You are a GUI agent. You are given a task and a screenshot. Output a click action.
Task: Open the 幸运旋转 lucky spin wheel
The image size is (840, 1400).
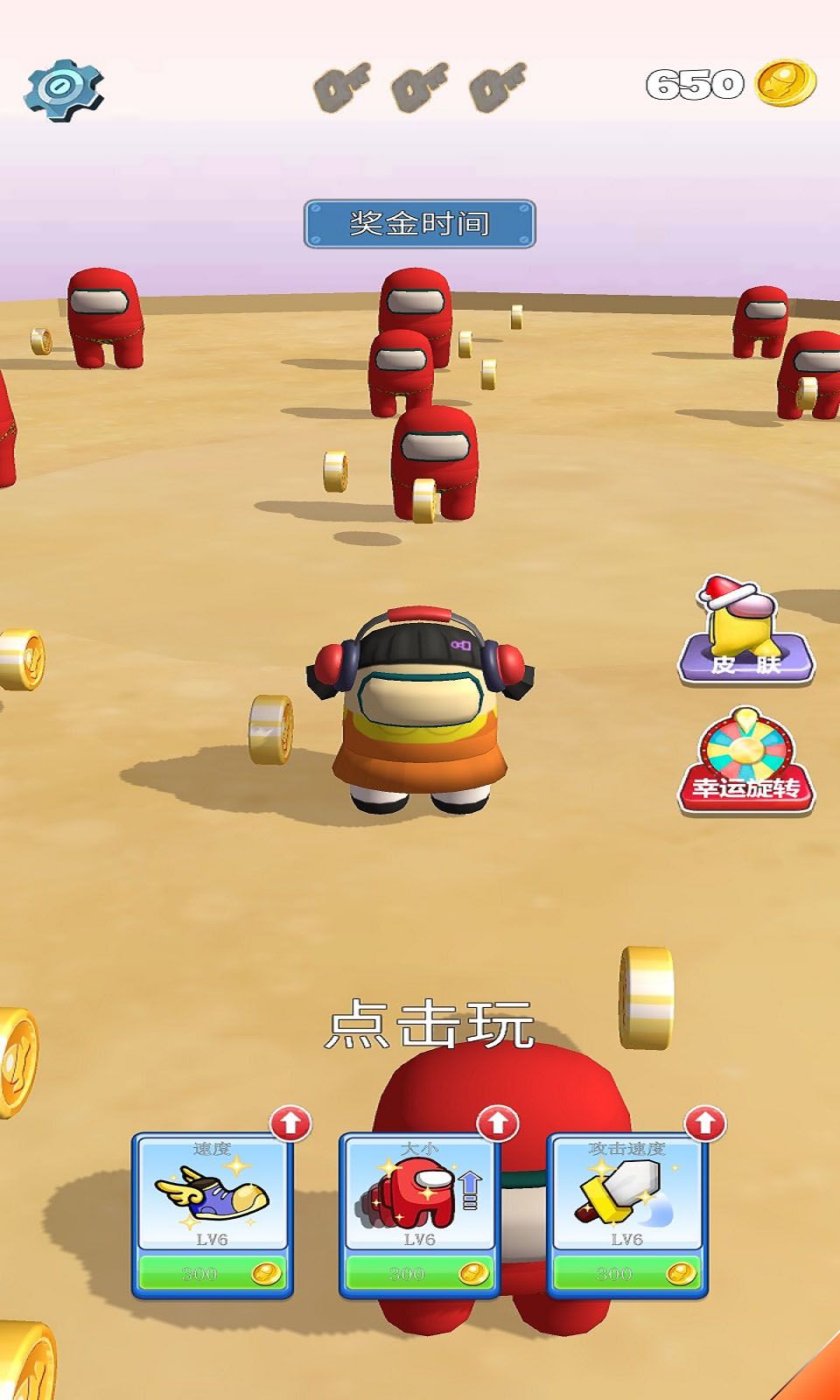click(x=745, y=763)
